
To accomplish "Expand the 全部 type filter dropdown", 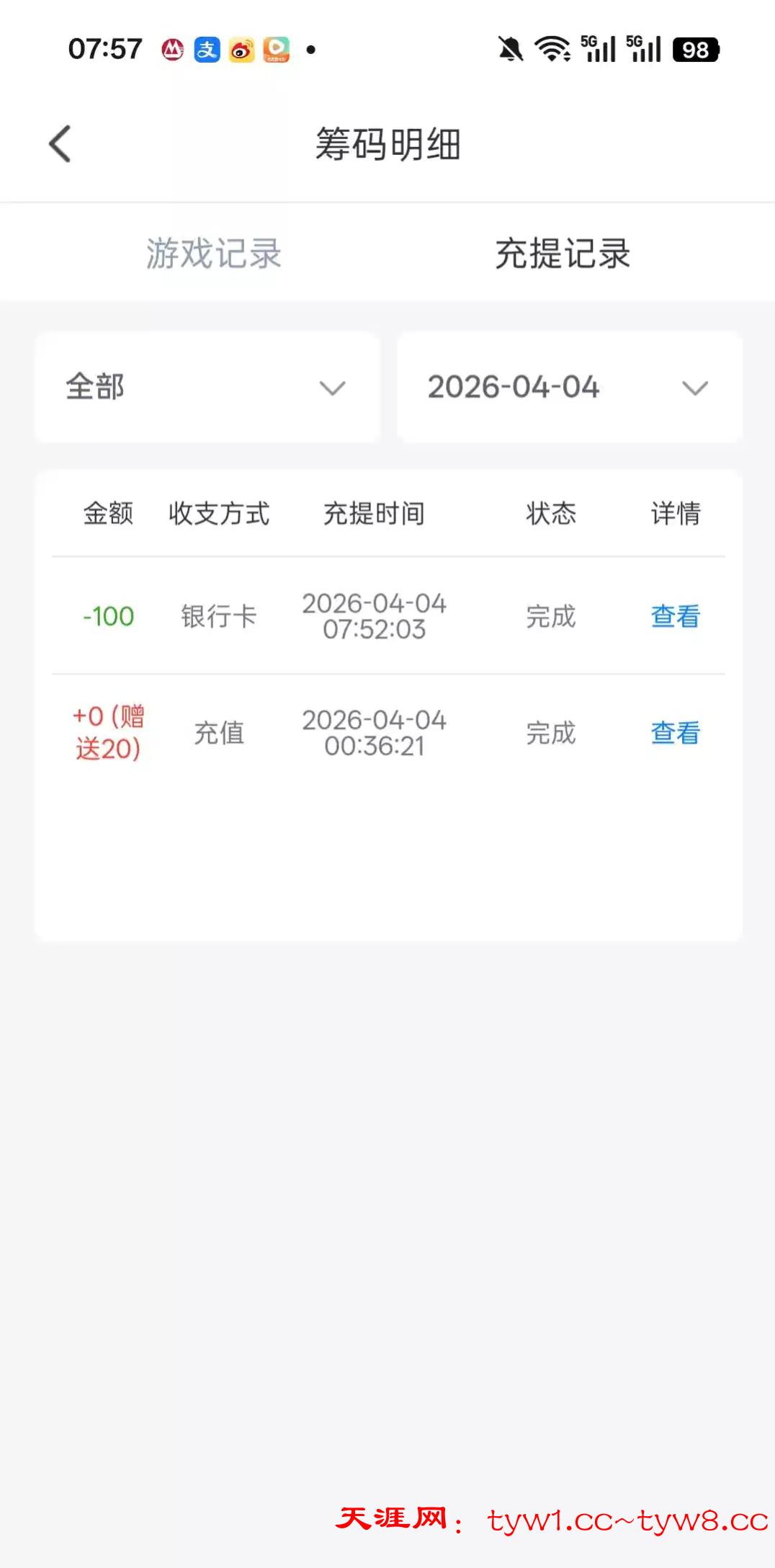I will pos(207,388).
